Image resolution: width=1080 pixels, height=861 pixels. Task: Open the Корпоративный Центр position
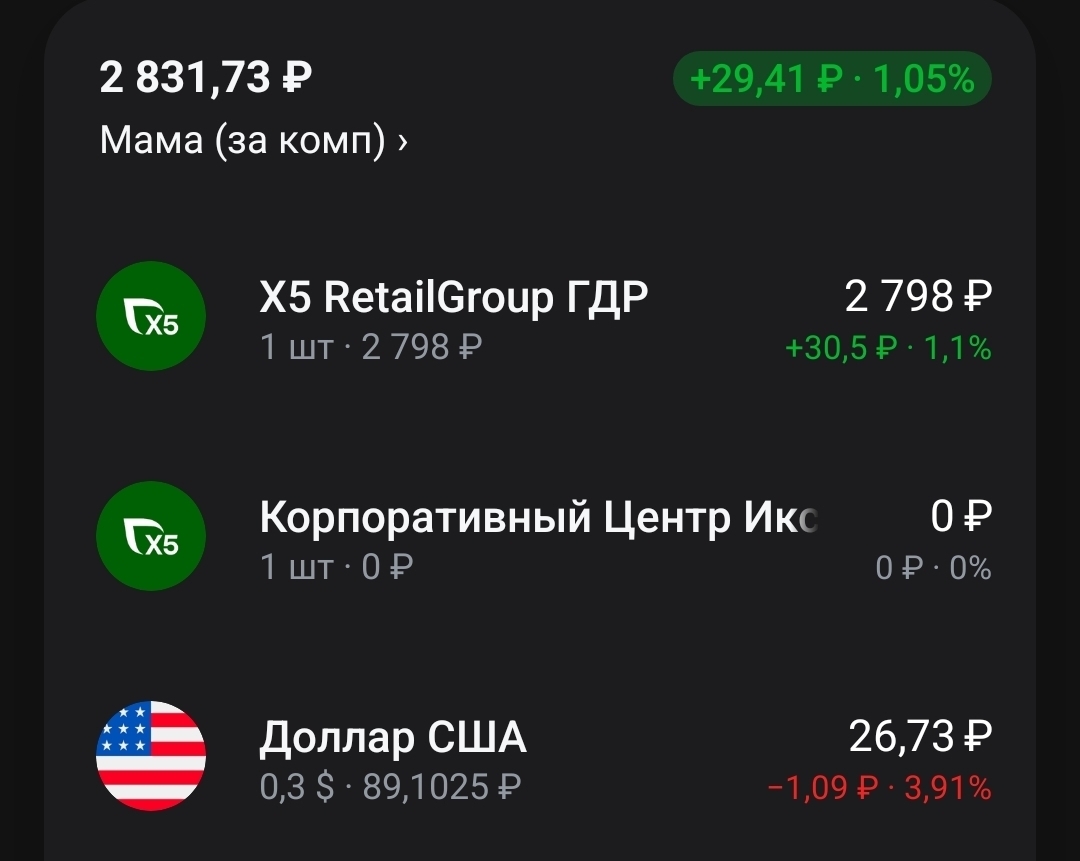(x=538, y=519)
